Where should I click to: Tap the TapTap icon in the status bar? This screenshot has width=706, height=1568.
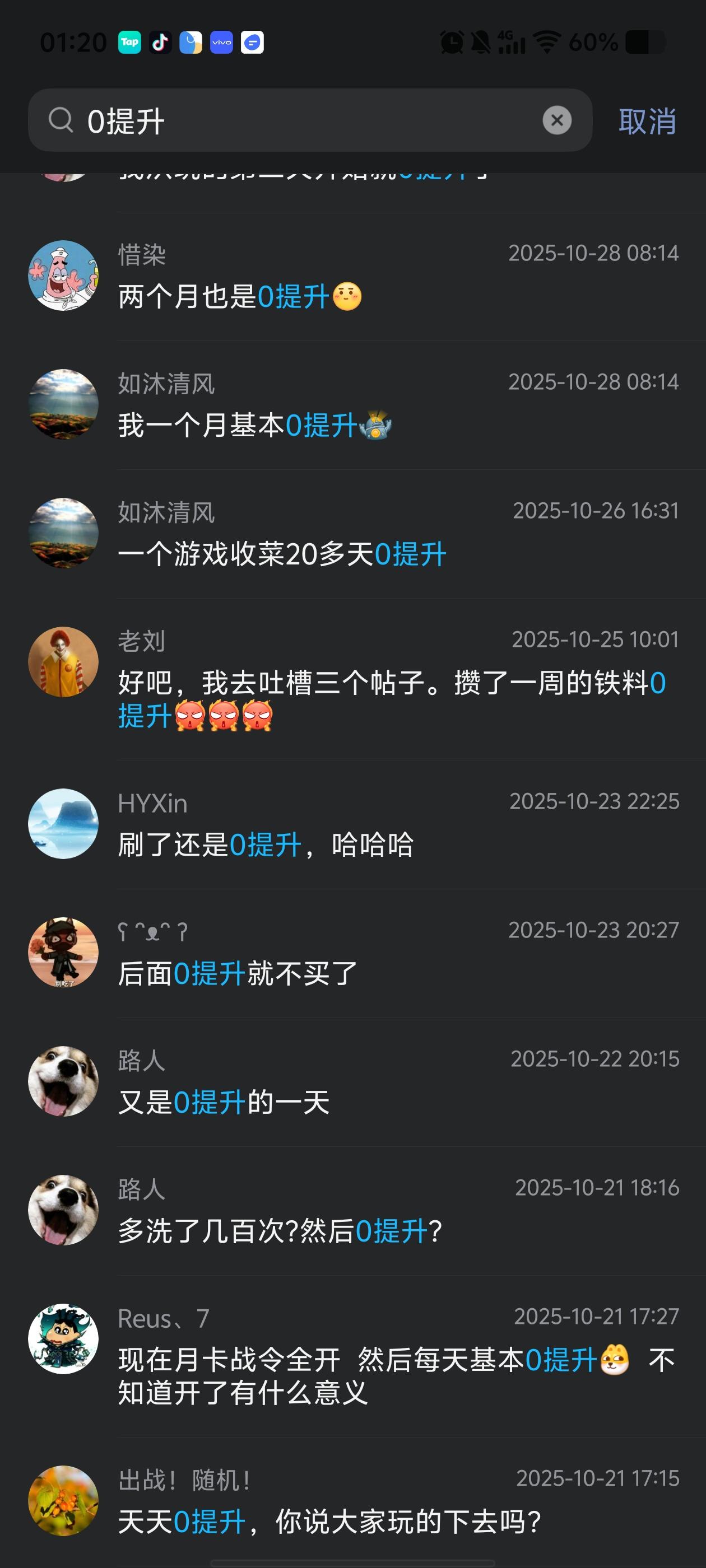click(129, 42)
